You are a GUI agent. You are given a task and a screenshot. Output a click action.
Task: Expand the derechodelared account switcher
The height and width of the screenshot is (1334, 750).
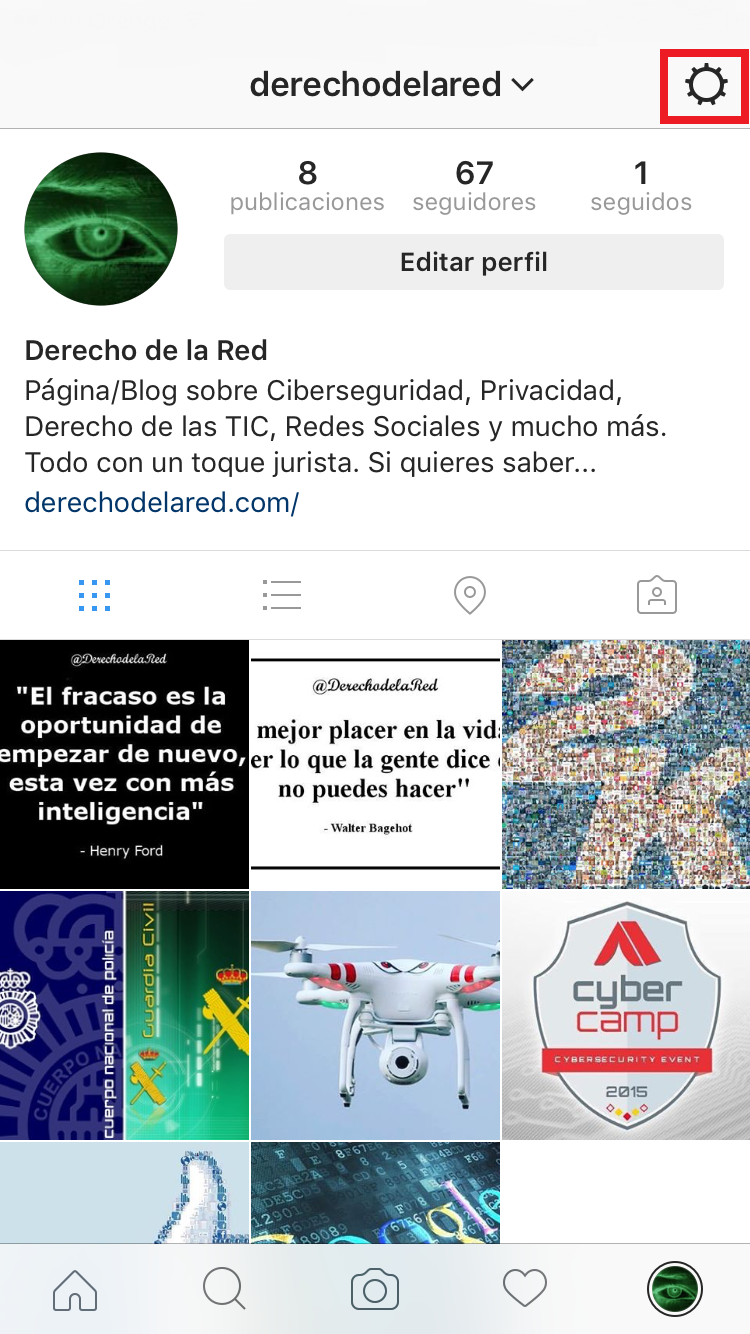[391, 85]
